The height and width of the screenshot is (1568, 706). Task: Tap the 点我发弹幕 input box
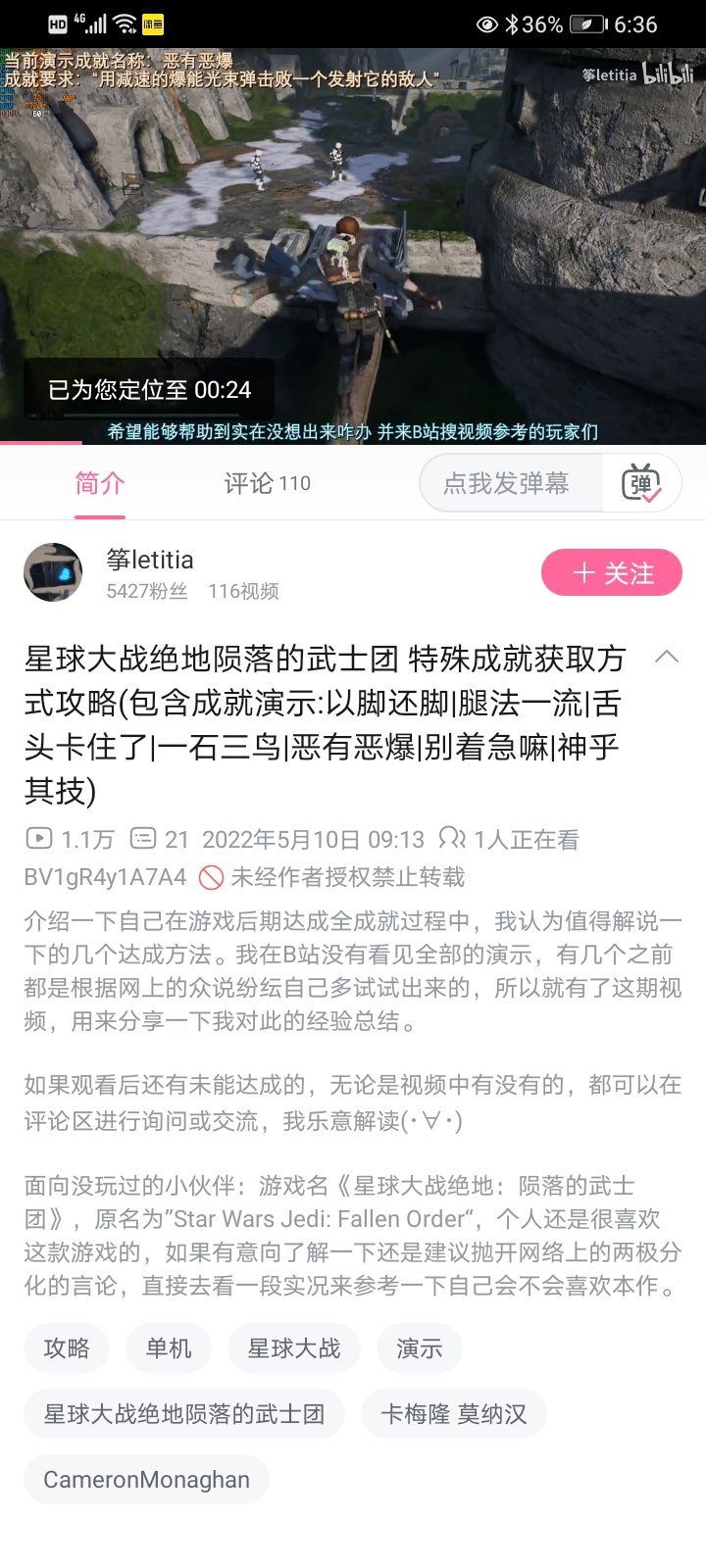point(507,483)
